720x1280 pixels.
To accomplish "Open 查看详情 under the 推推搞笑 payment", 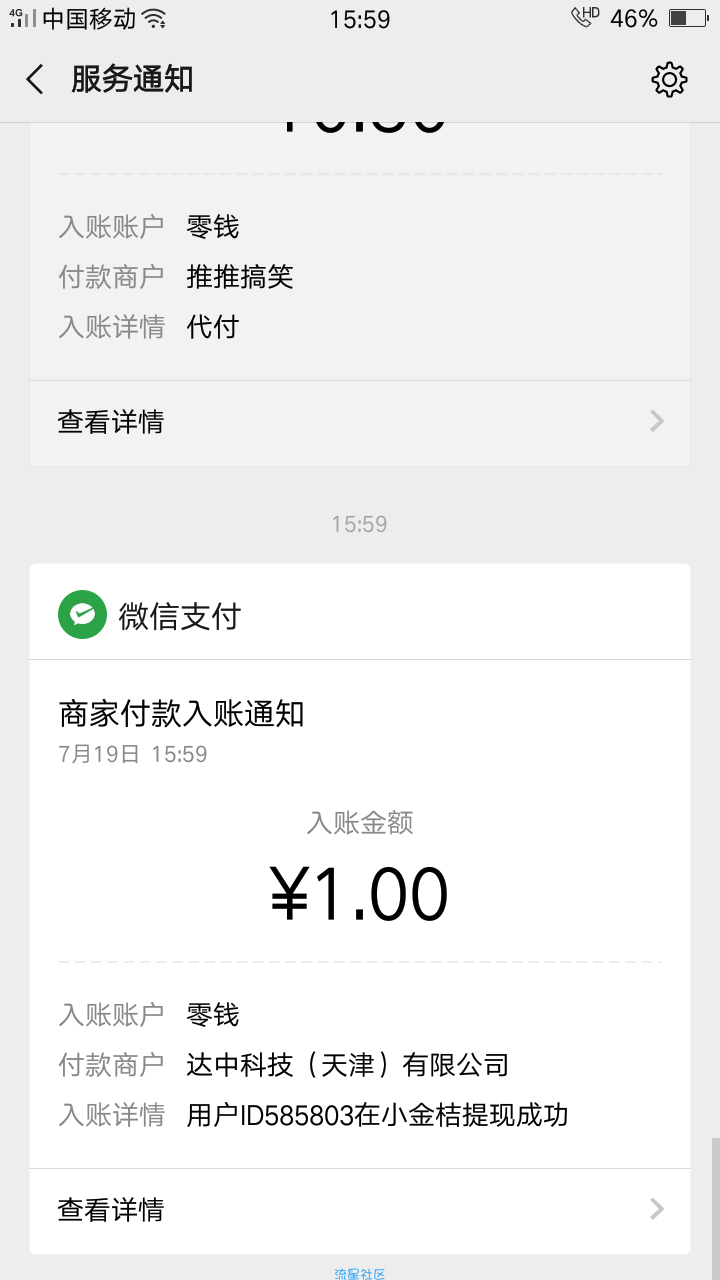I will click(360, 422).
